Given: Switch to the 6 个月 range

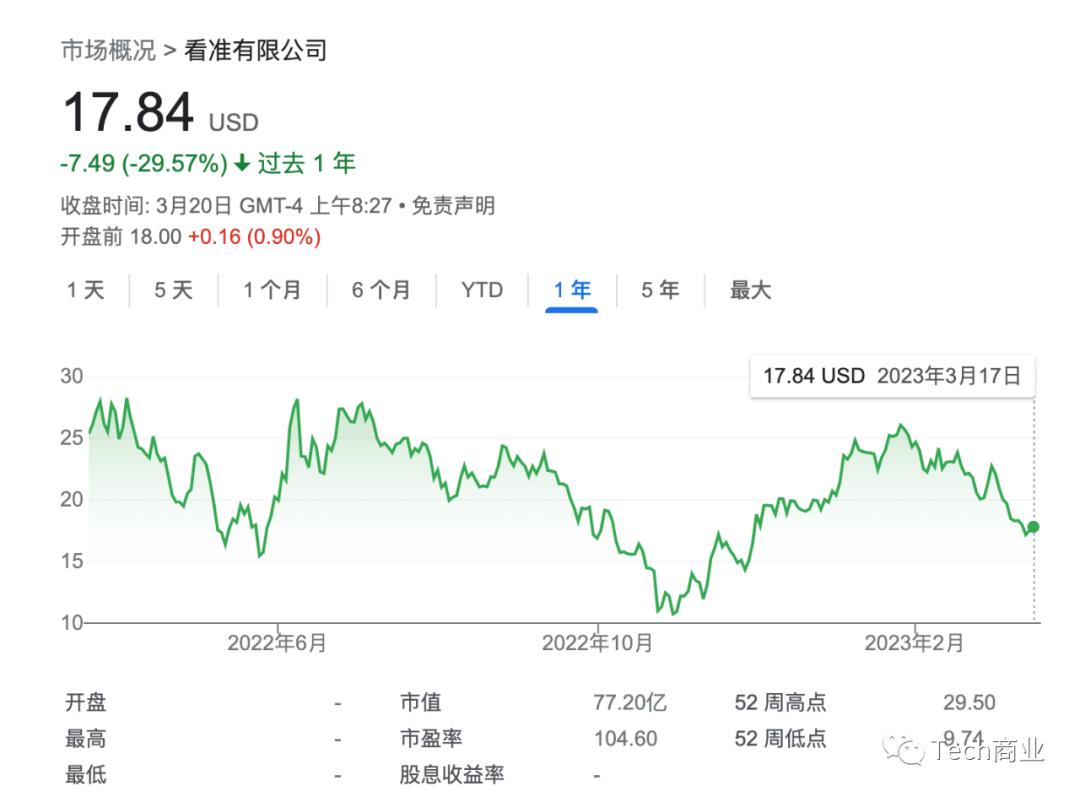Looking at the screenshot, I should 381,291.
